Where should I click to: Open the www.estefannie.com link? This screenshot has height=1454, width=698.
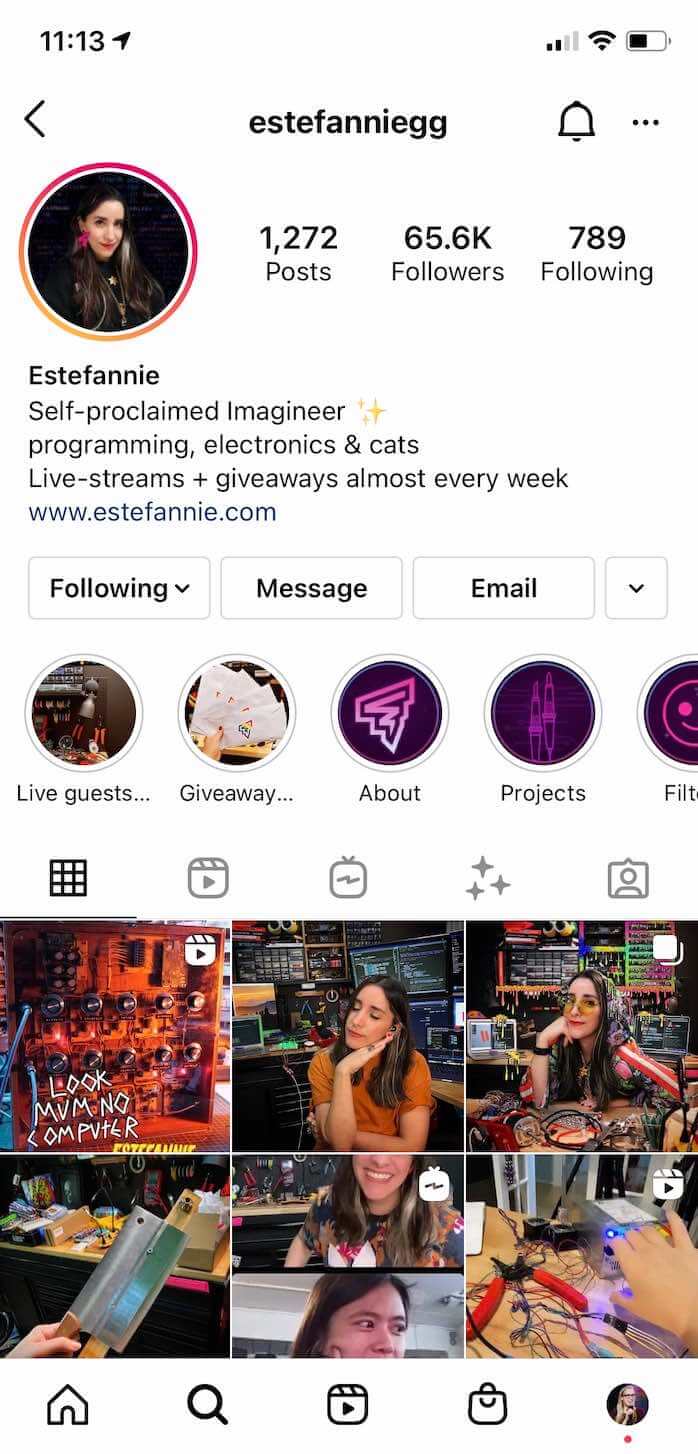[152, 513]
